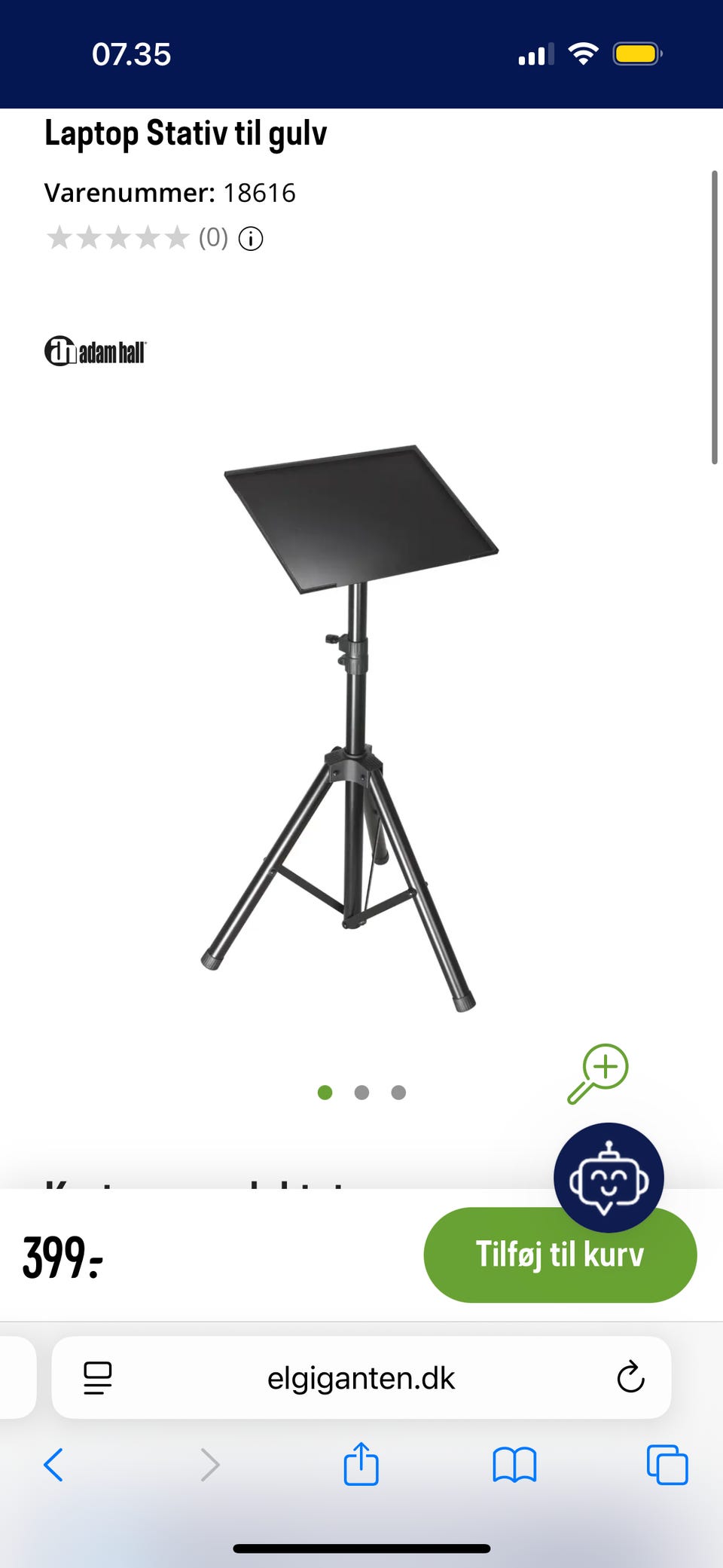Share this product page
The width and height of the screenshot is (723, 1568).
pyautogui.click(x=361, y=1464)
